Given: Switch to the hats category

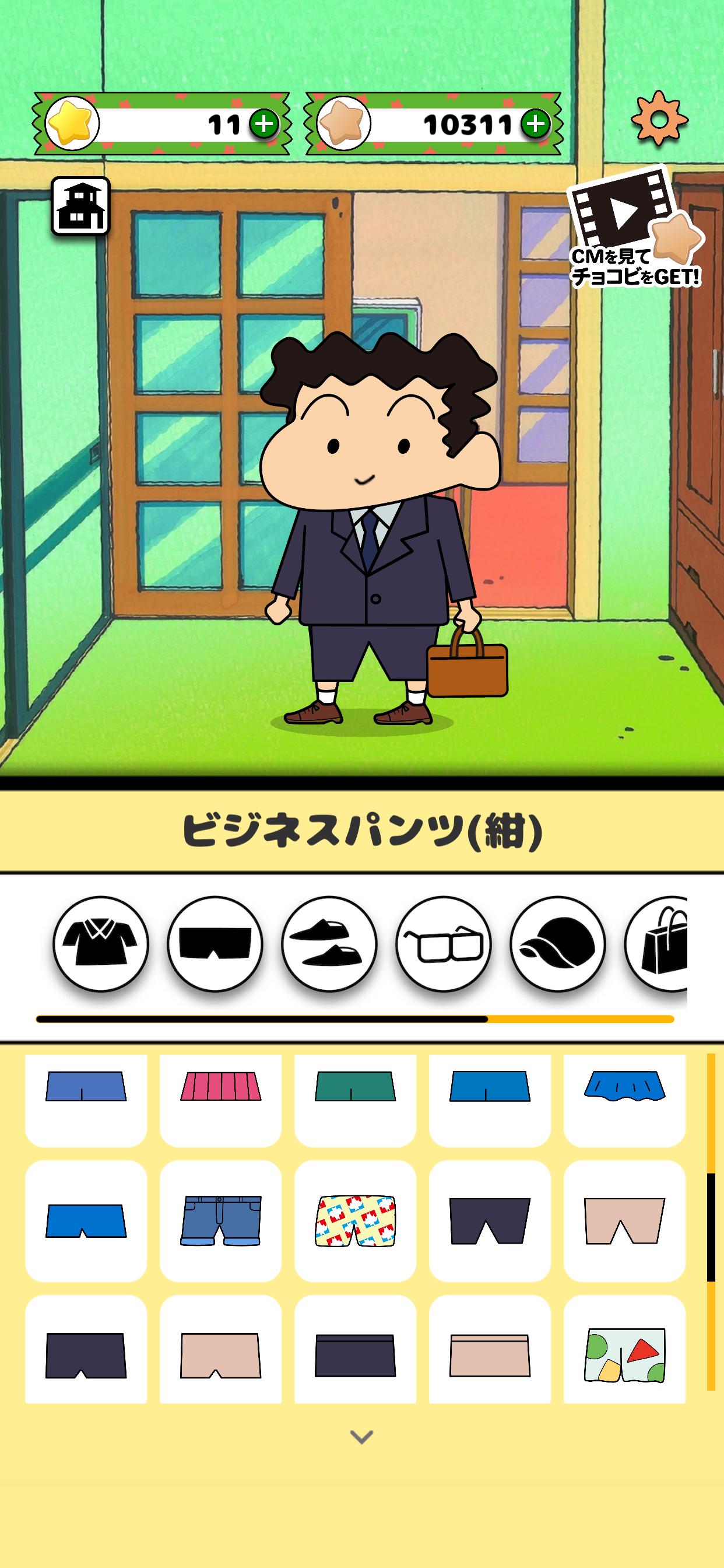Looking at the screenshot, I should (x=557, y=943).
